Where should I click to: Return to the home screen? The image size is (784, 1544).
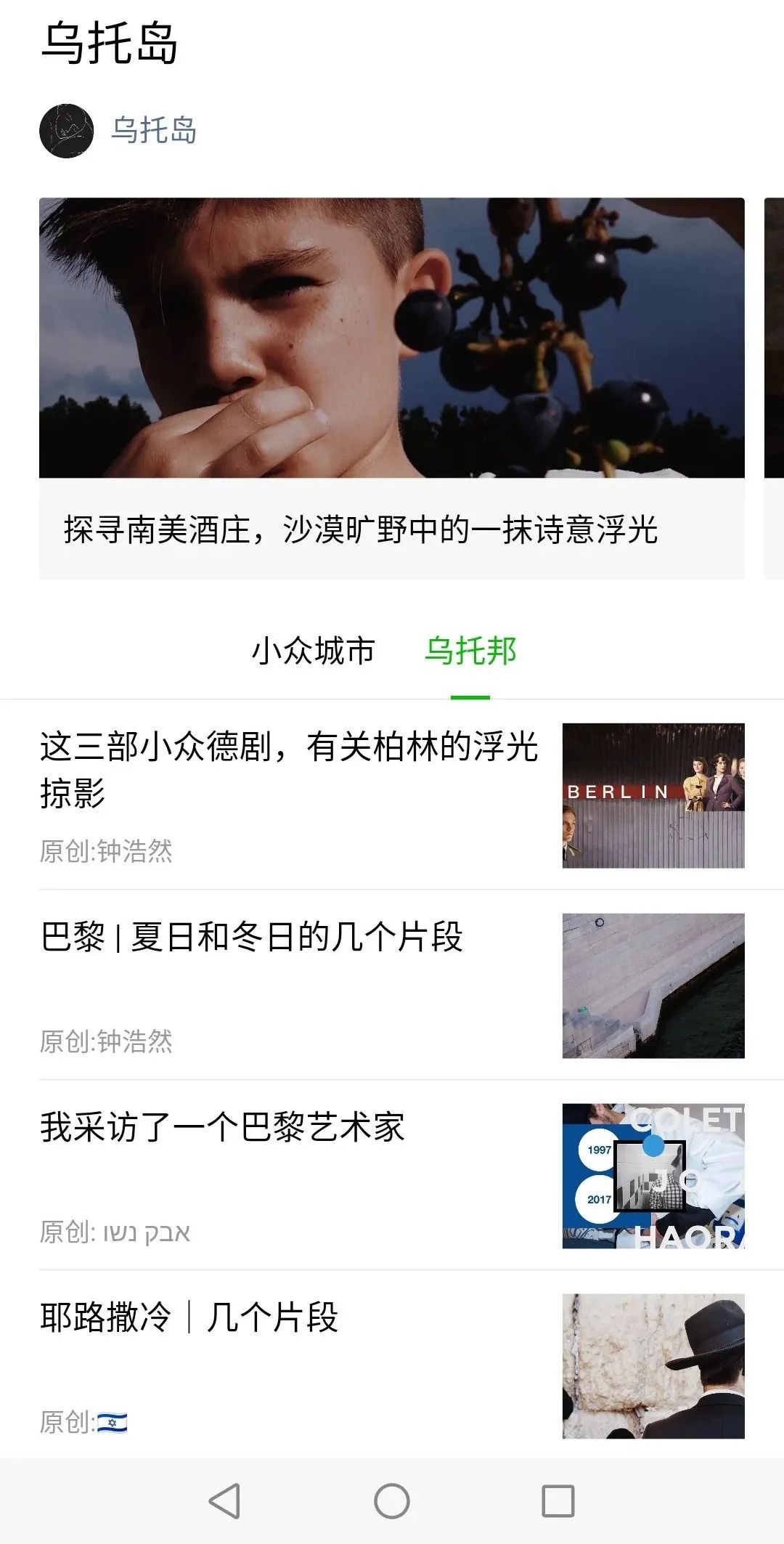pos(392,1500)
